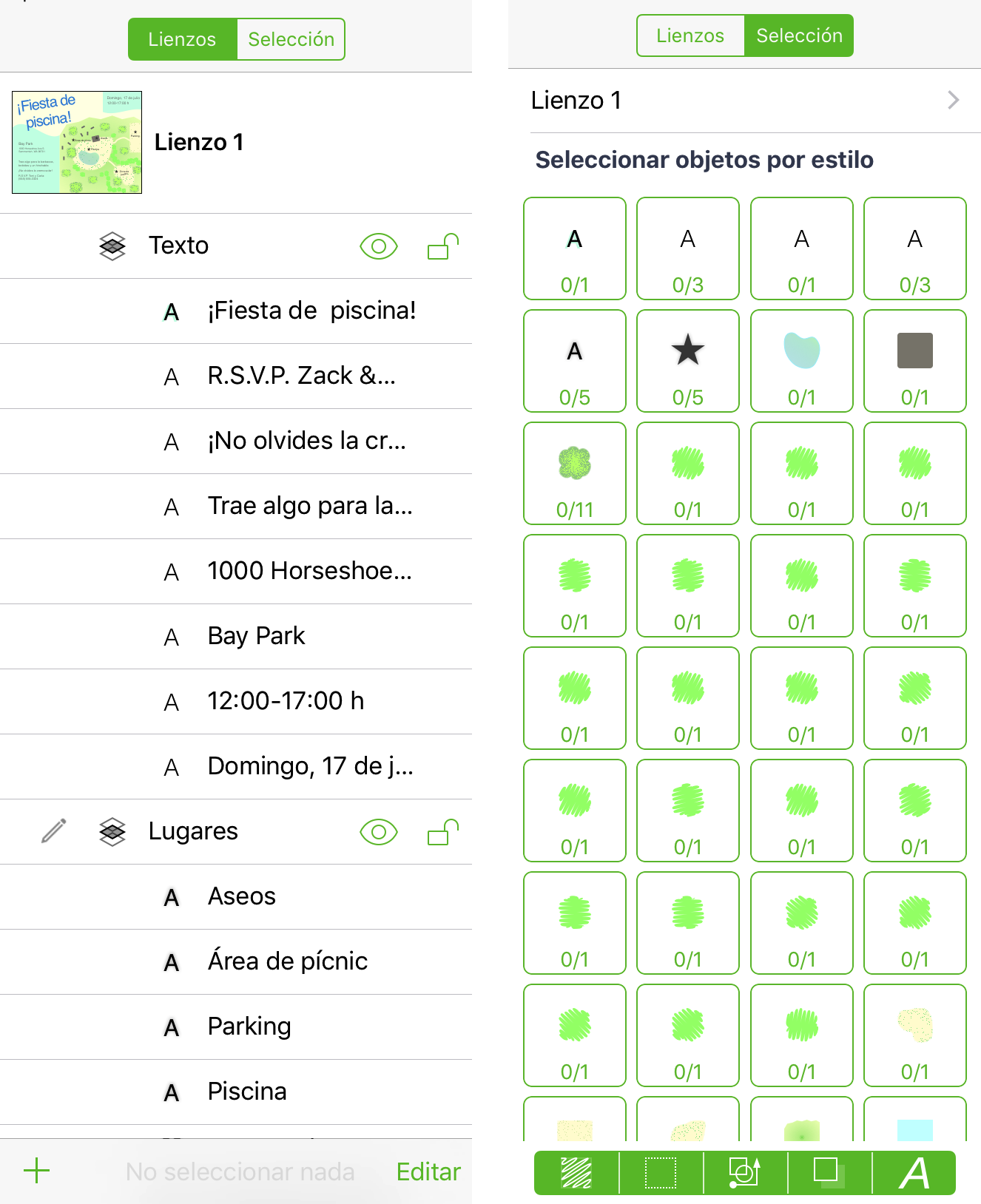981x1204 pixels.
Task: Open the fill style toolbar button
Action: pyautogui.click(x=576, y=1173)
